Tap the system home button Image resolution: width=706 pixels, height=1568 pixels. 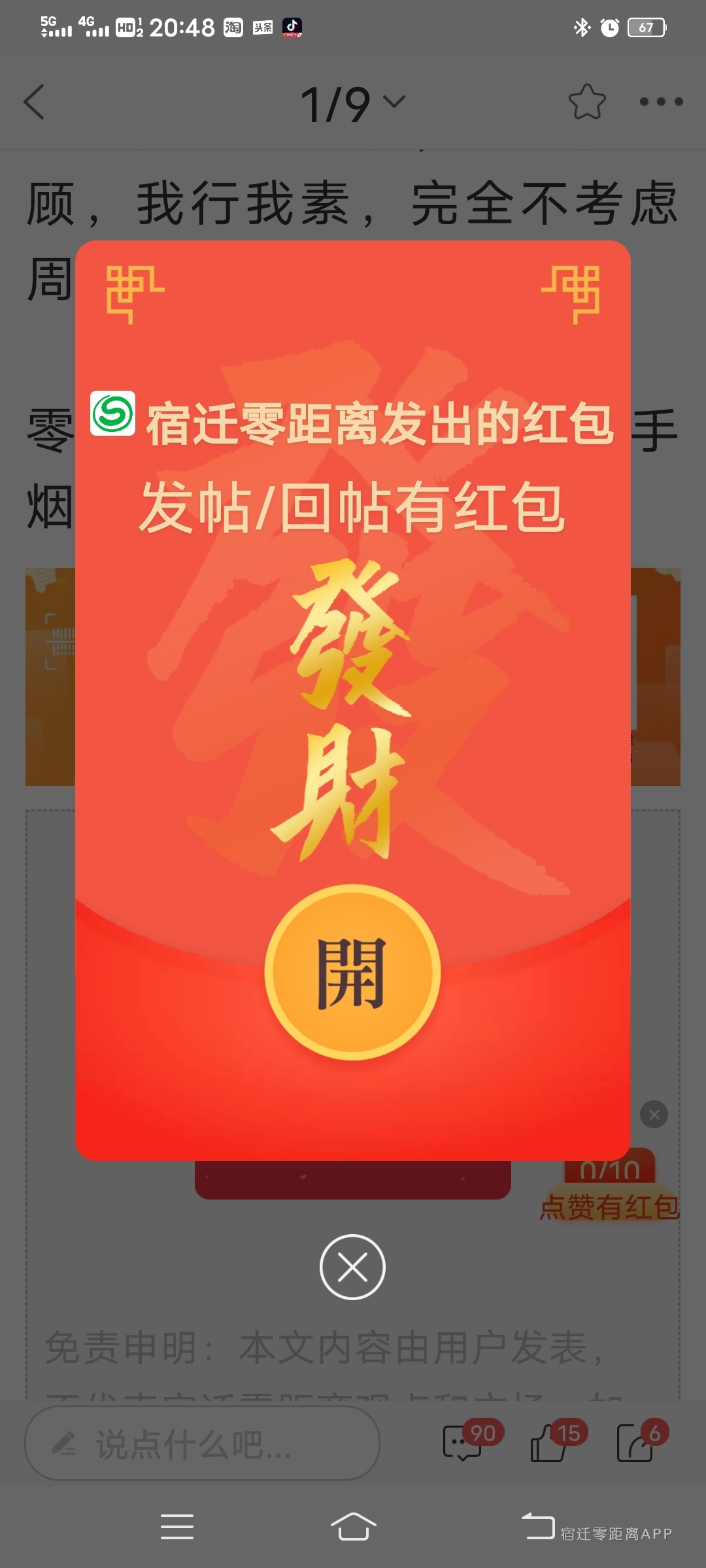point(353,1527)
